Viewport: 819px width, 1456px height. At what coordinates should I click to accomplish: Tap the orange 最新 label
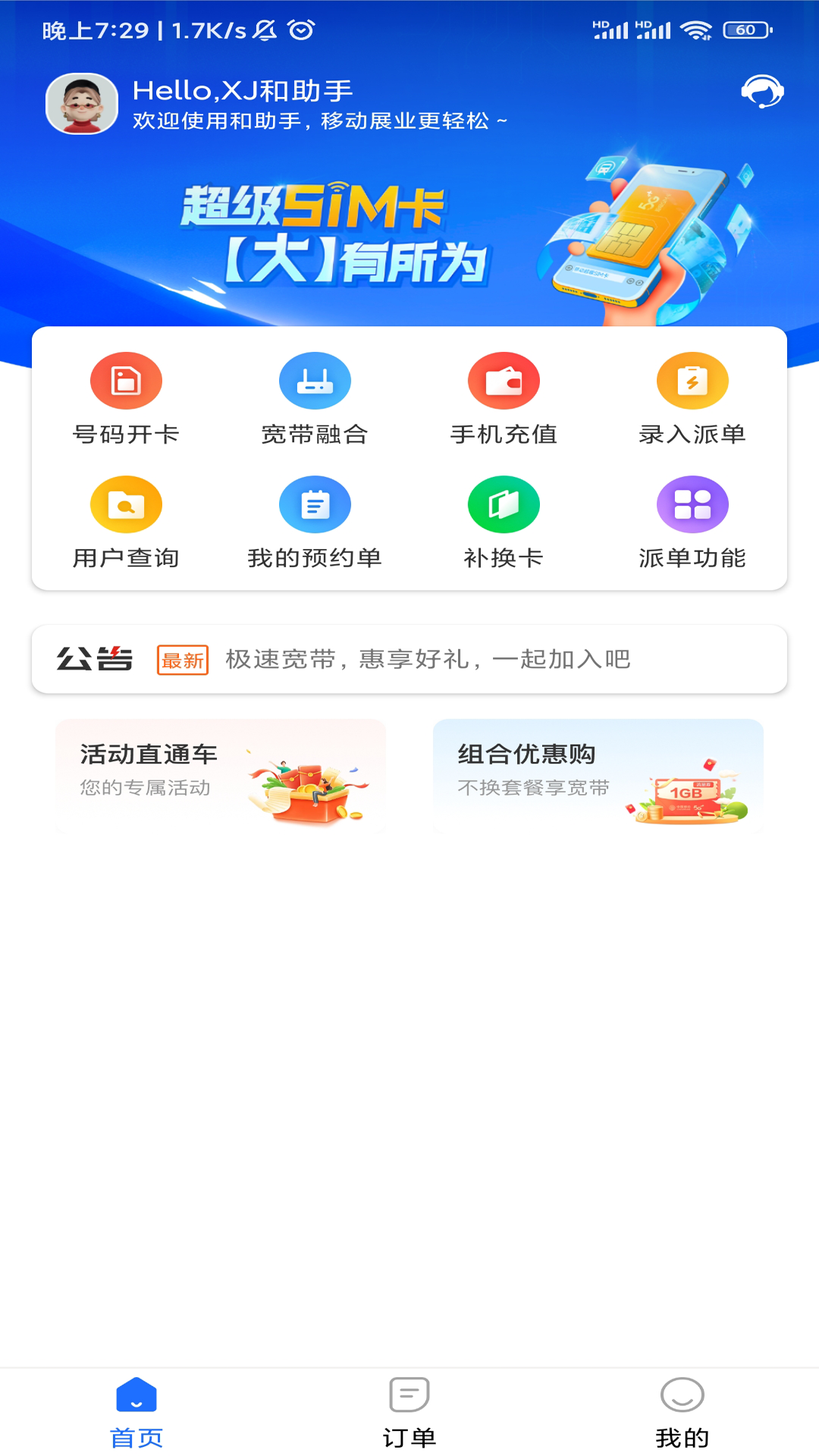coord(182,659)
